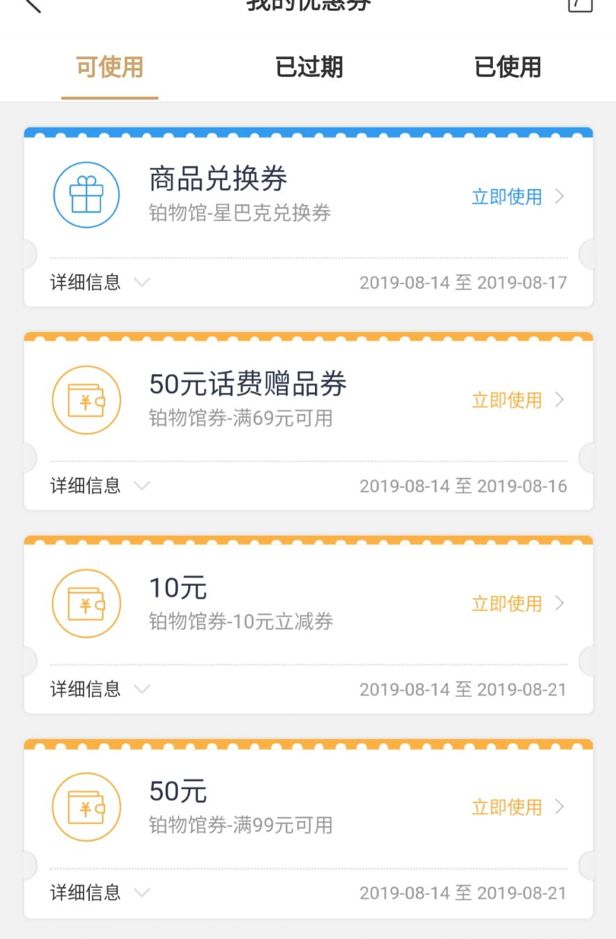Expand 详细信息 for the 10元立减券
The height and width of the screenshot is (939, 616).
click(99, 689)
